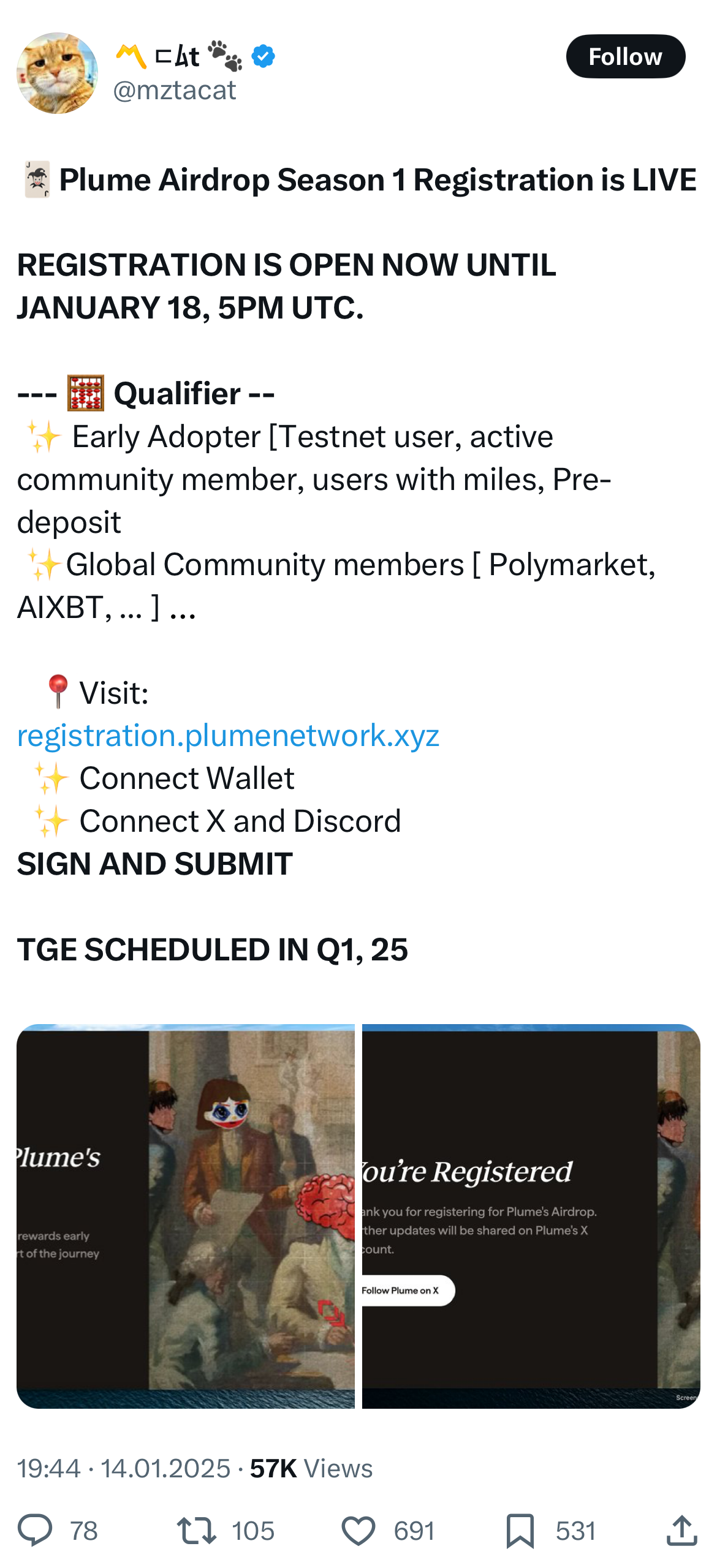Screen dimensions: 717x1568
Task: View the "You're Registered" attached image
Action: click(531, 1216)
